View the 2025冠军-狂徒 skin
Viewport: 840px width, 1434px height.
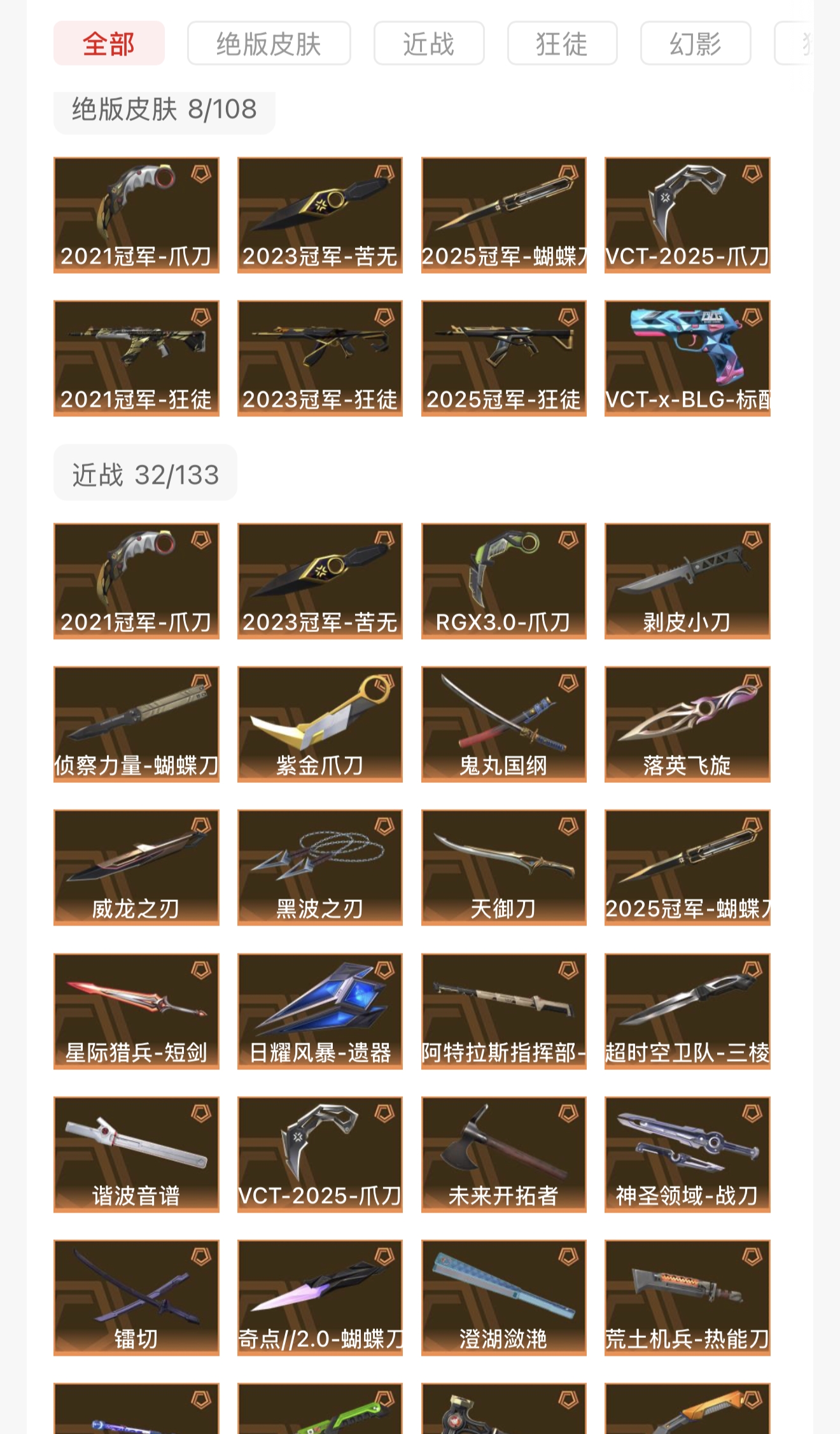pyautogui.click(x=503, y=358)
